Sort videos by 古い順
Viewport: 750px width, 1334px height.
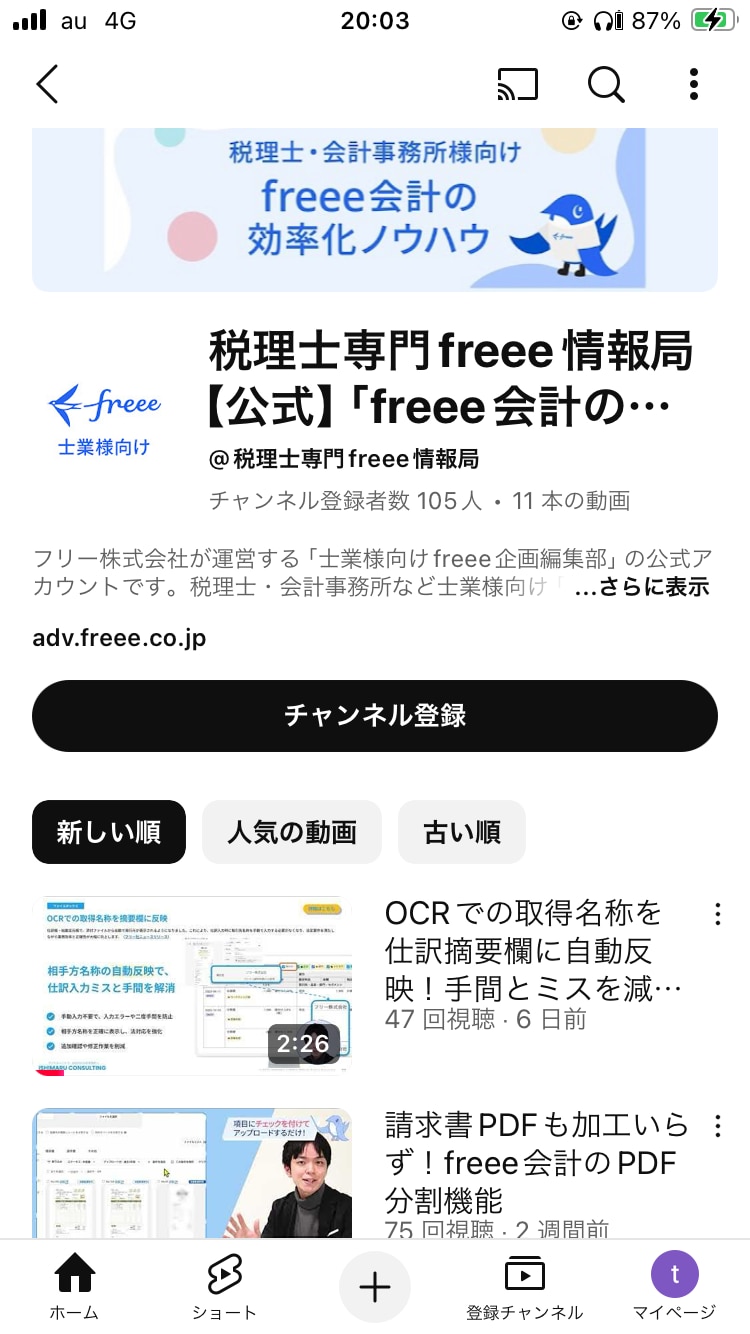(x=461, y=832)
